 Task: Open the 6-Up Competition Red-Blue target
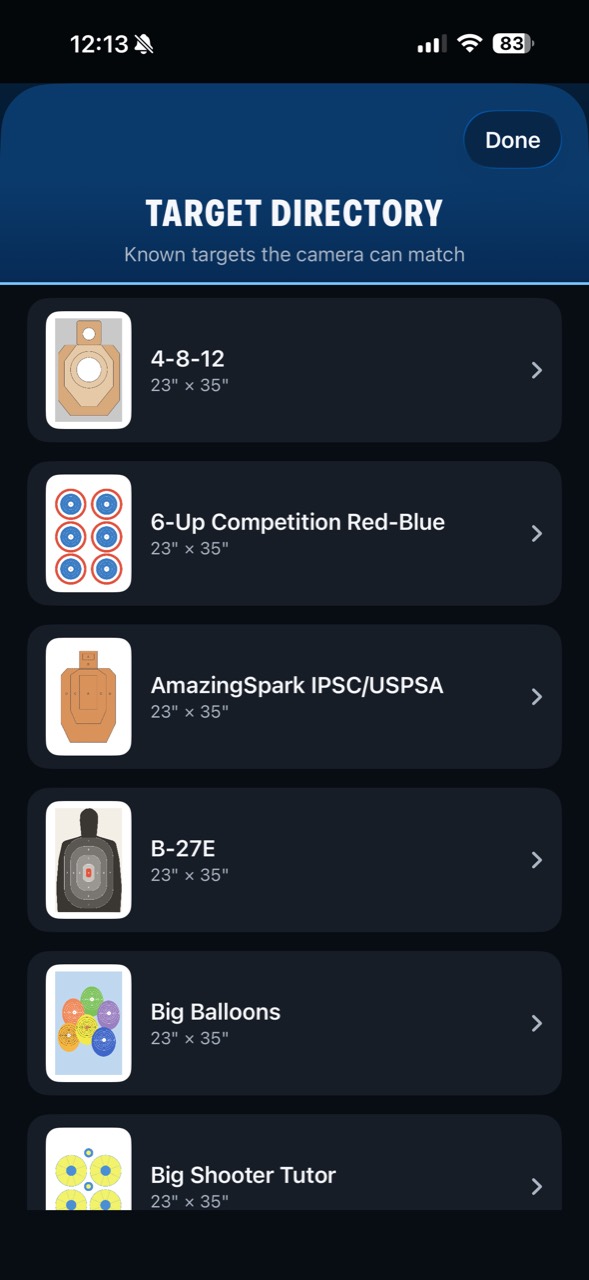tap(294, 533)
